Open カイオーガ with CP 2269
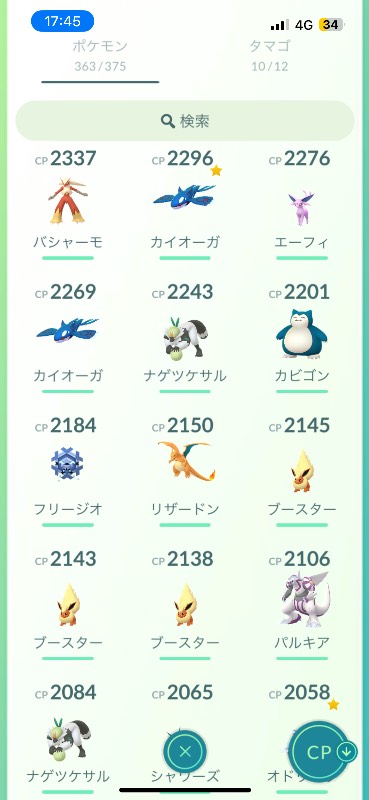This screenshot has width=369, height=800. click(x=68, y=338)
